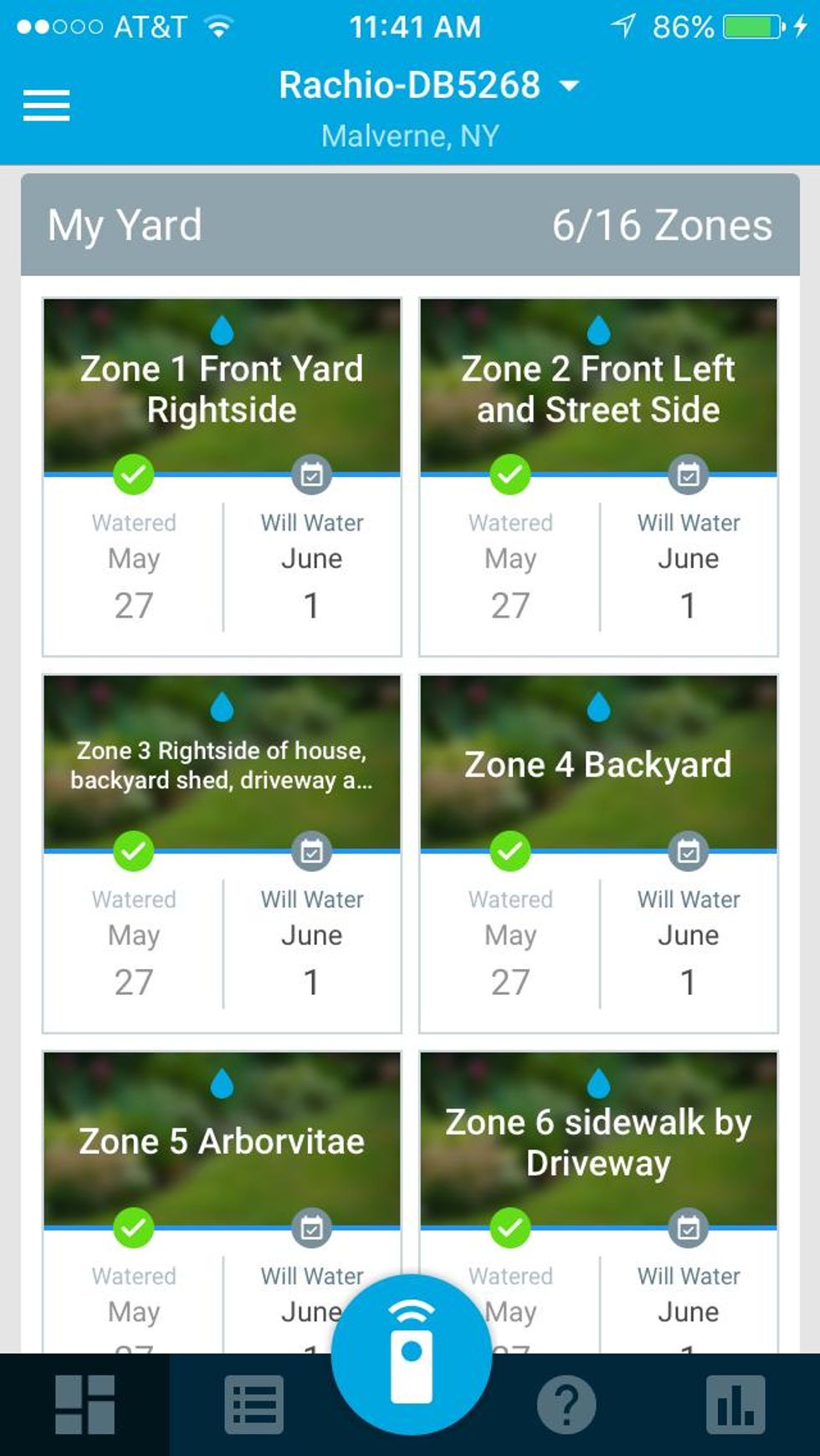820x1456 pixels.
Task: Open Zone 2 Front Left and Street Side
Action: tap(598, 389)
